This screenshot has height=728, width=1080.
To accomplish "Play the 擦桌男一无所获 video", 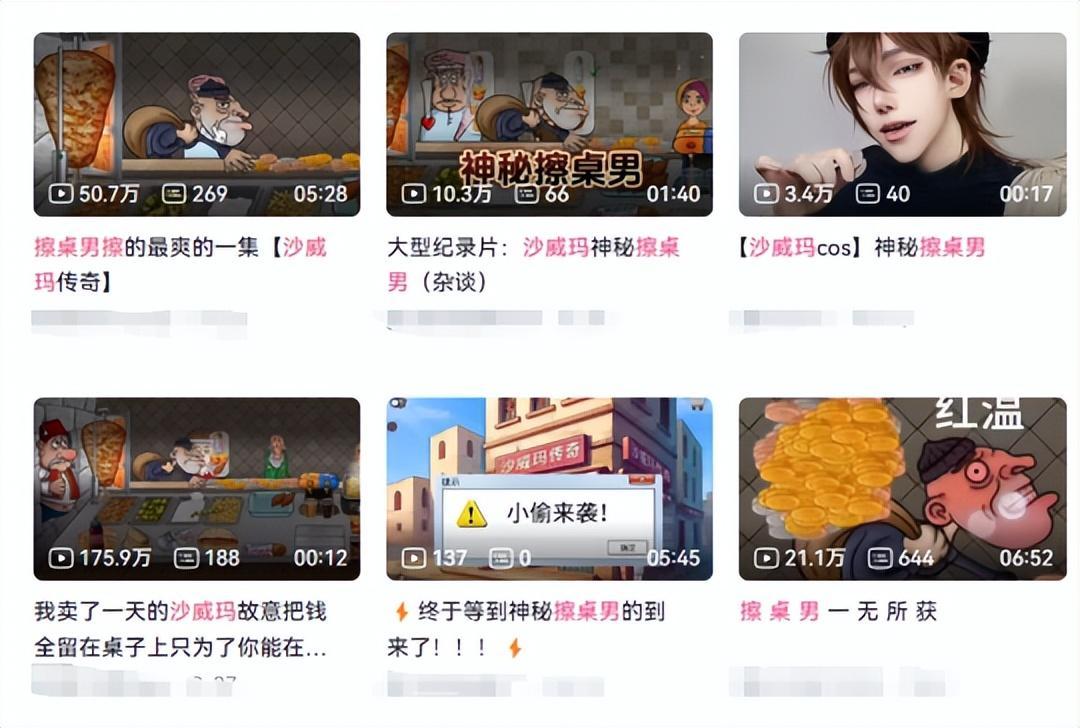I will click(x=901, y=488).
